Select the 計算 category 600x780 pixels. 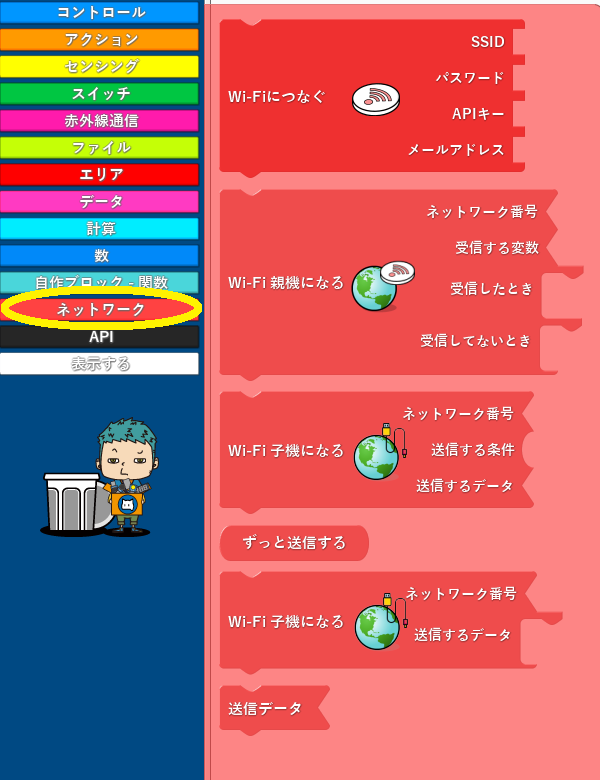[x=100, y=228]
